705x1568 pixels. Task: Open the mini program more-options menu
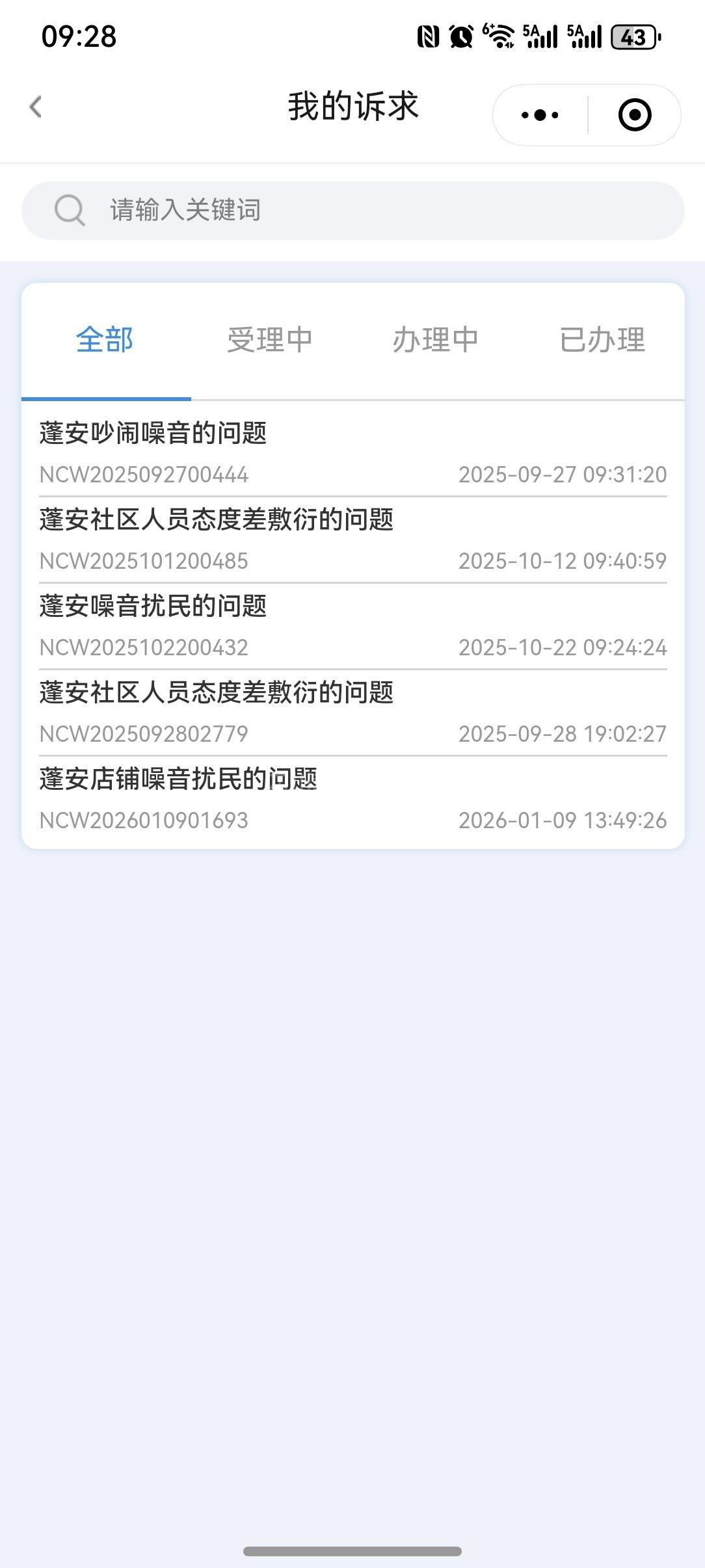point(540,115)
